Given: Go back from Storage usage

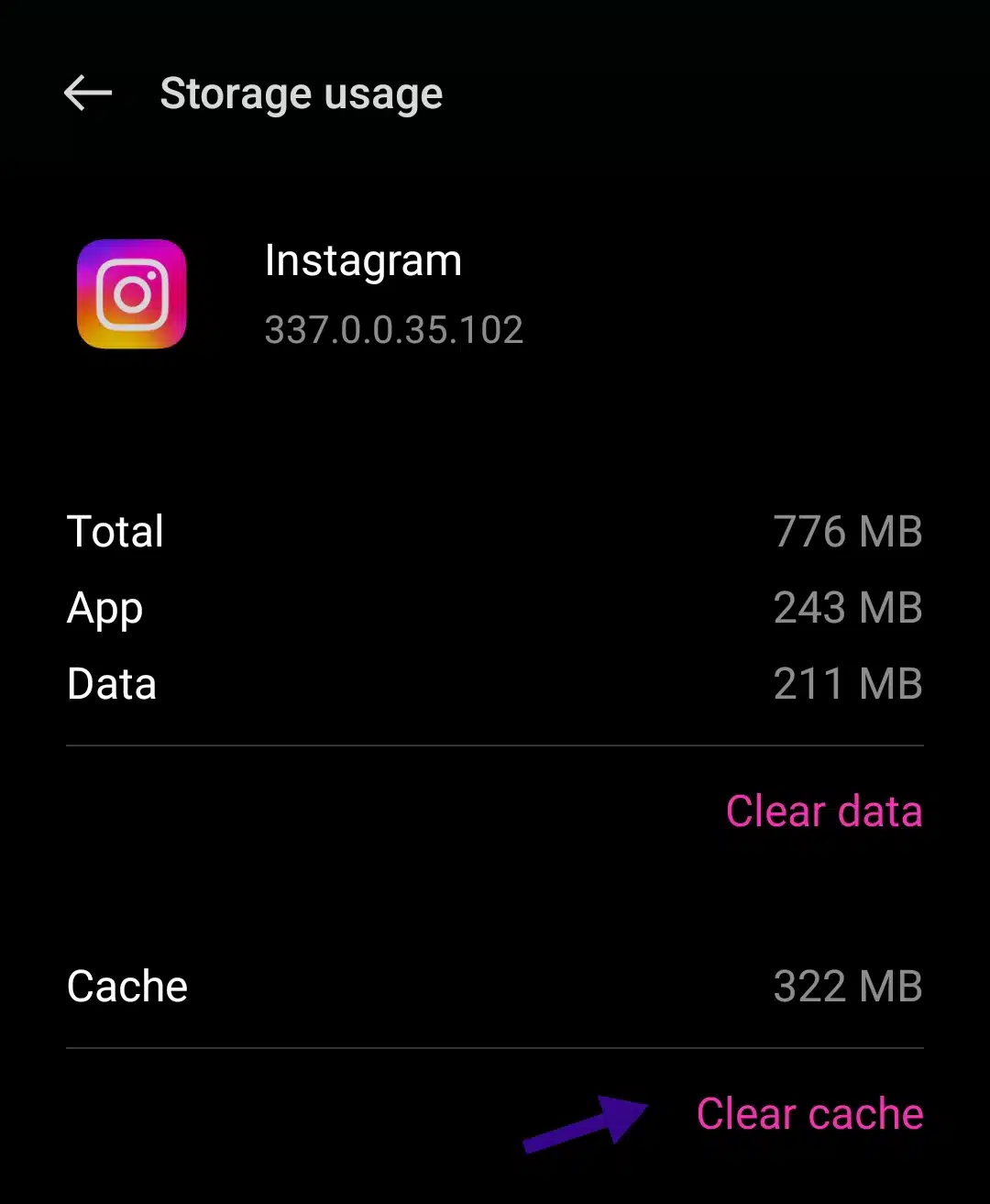Looking at the screenshot, I should point(88,94).
